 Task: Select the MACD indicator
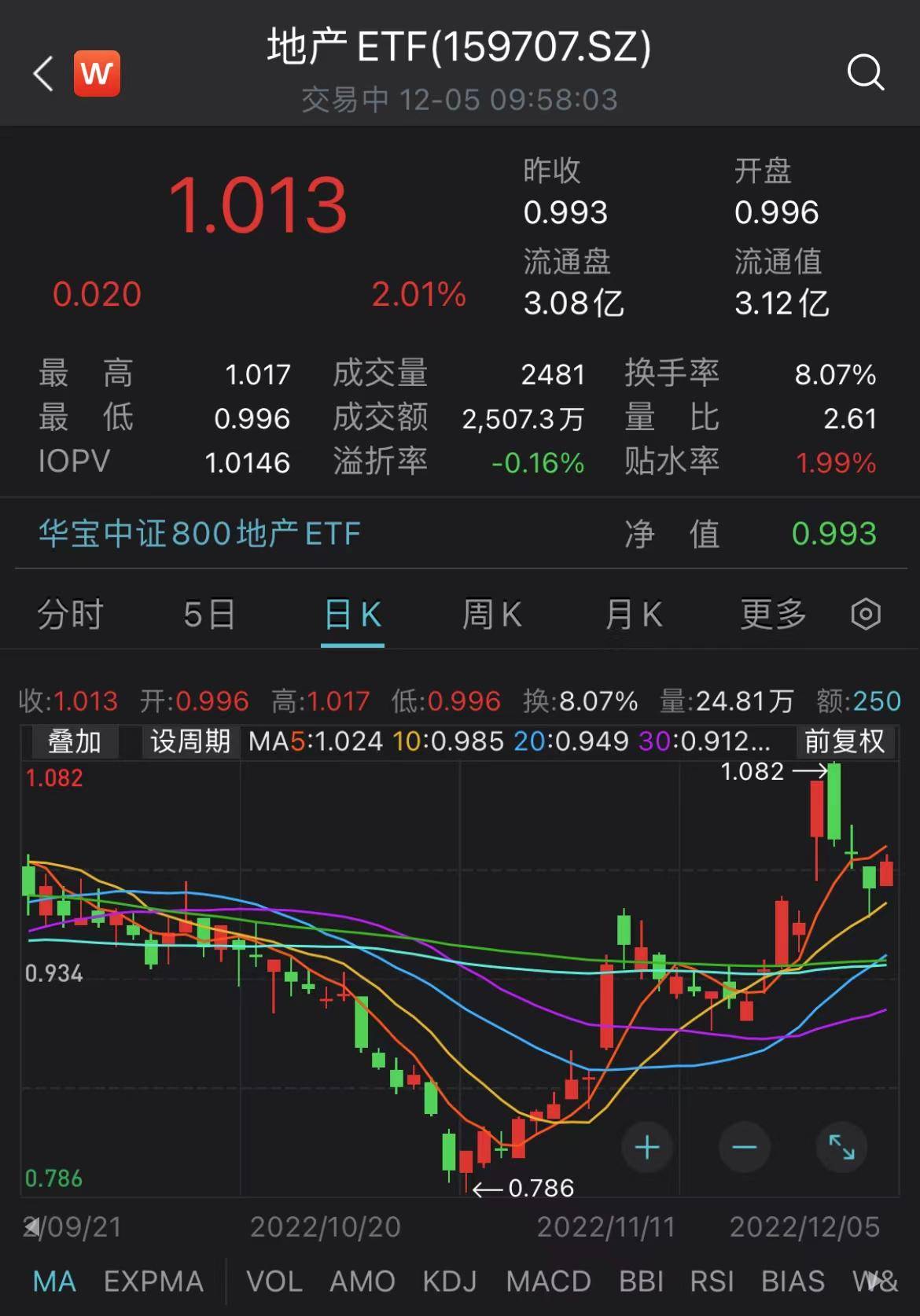[548, 1281]
